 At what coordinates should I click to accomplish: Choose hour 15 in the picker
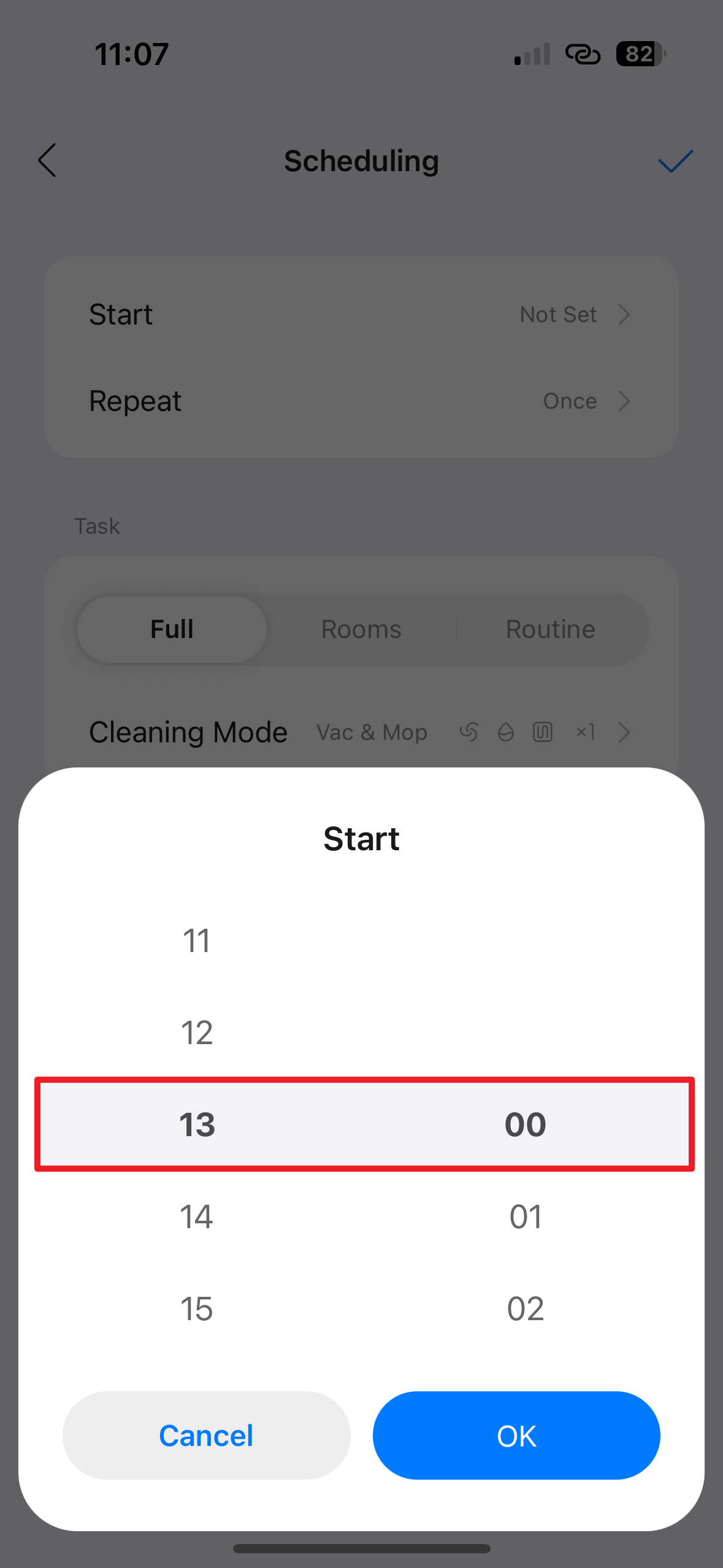196,1309
